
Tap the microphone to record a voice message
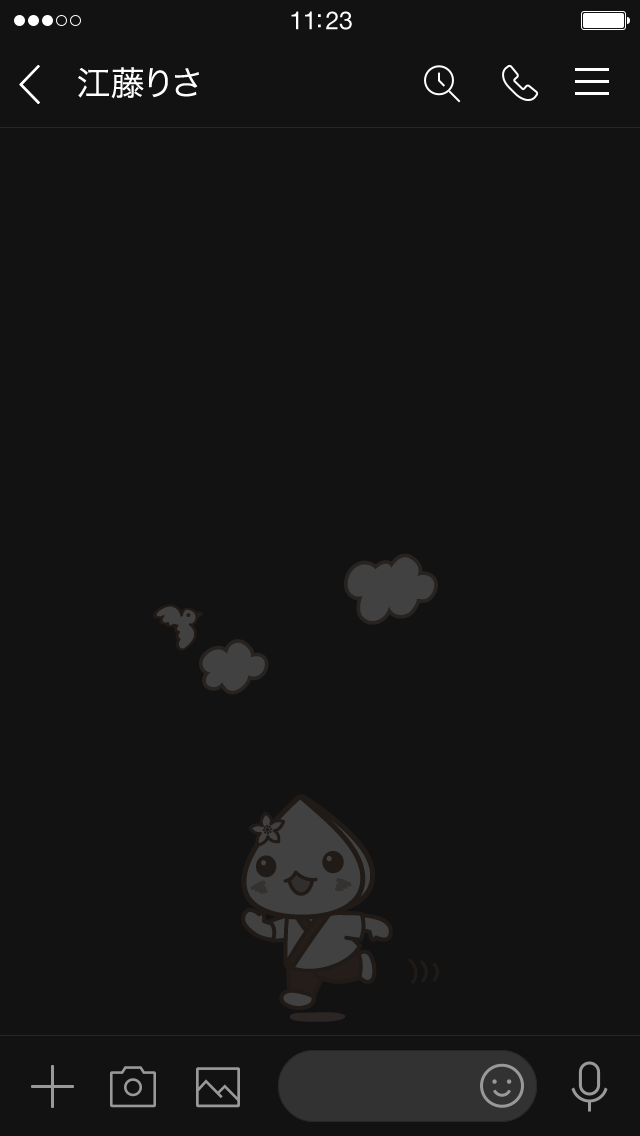coord(589,1086)
